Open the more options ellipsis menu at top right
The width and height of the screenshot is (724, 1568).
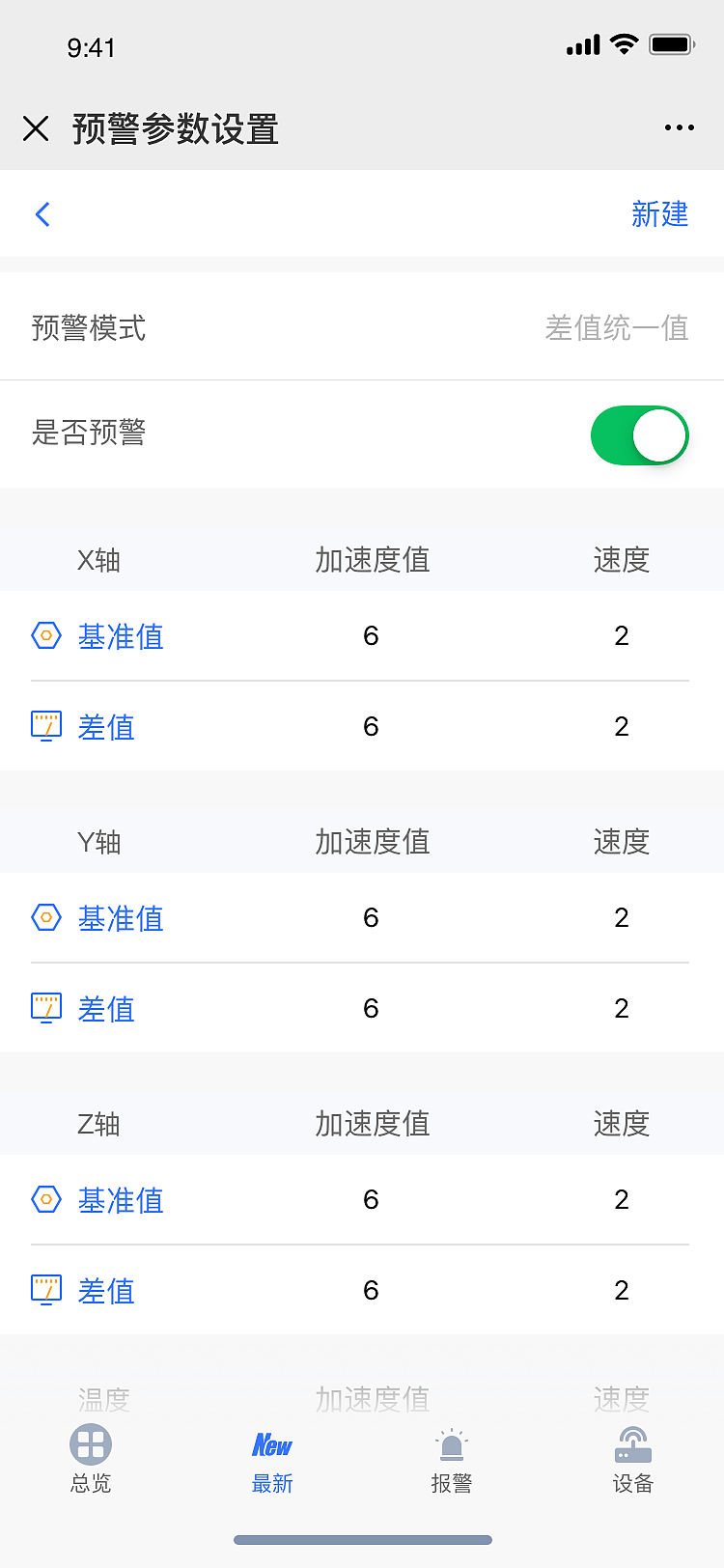pos(679,126)
